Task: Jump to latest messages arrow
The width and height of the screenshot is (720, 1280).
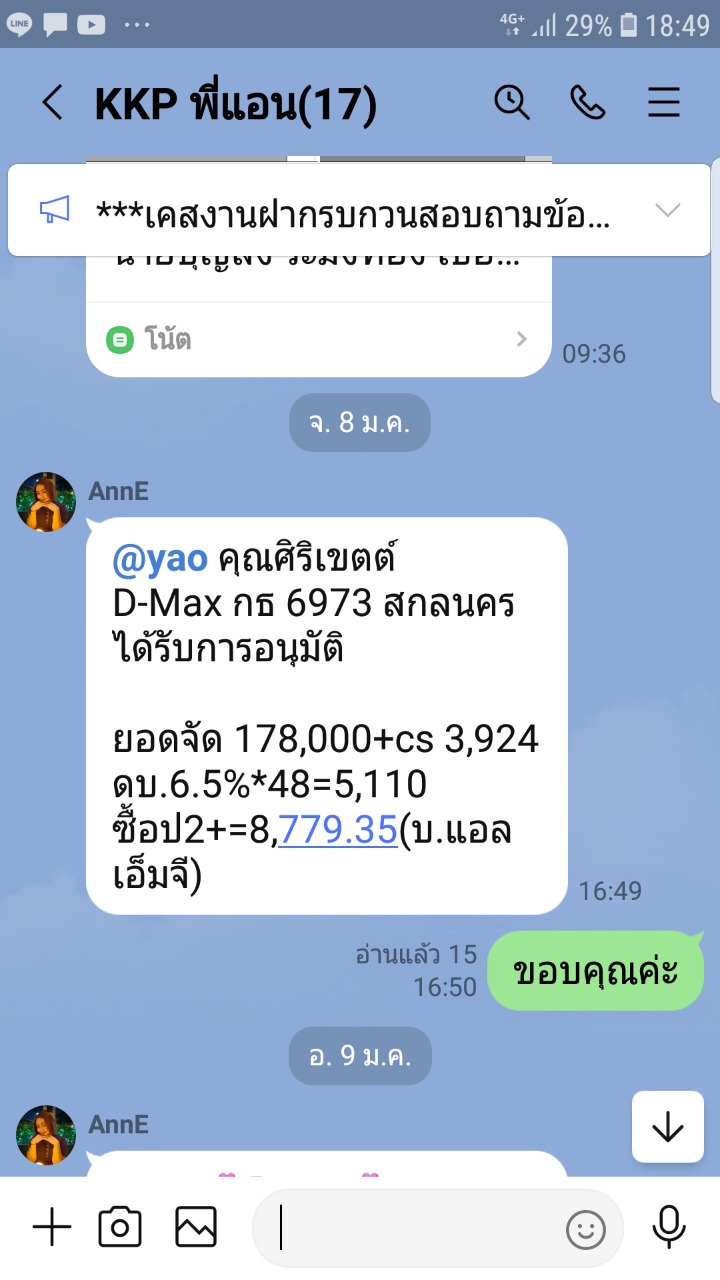Action: [x=667, y=1127]
